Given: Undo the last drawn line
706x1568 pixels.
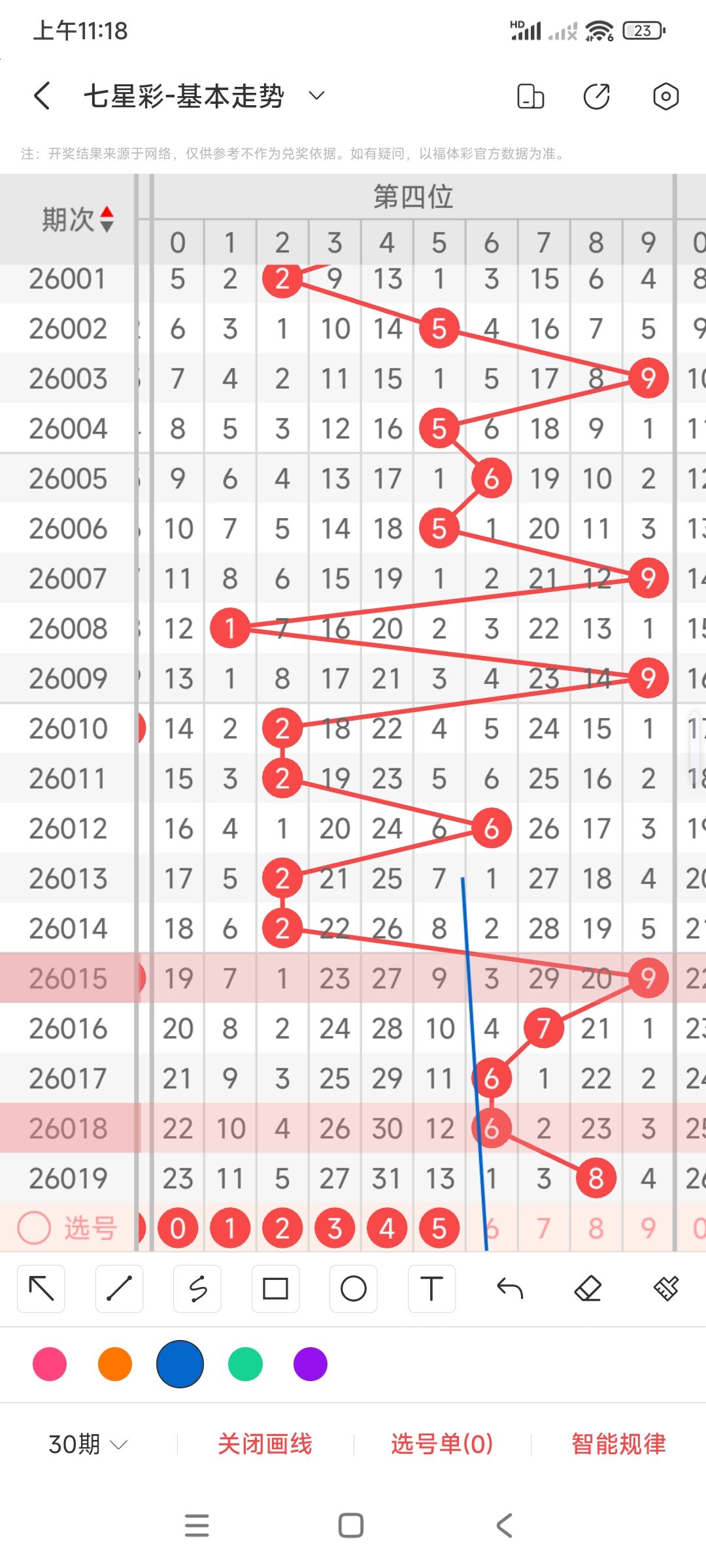Looking at the screenshot, I should [510, 1288].
